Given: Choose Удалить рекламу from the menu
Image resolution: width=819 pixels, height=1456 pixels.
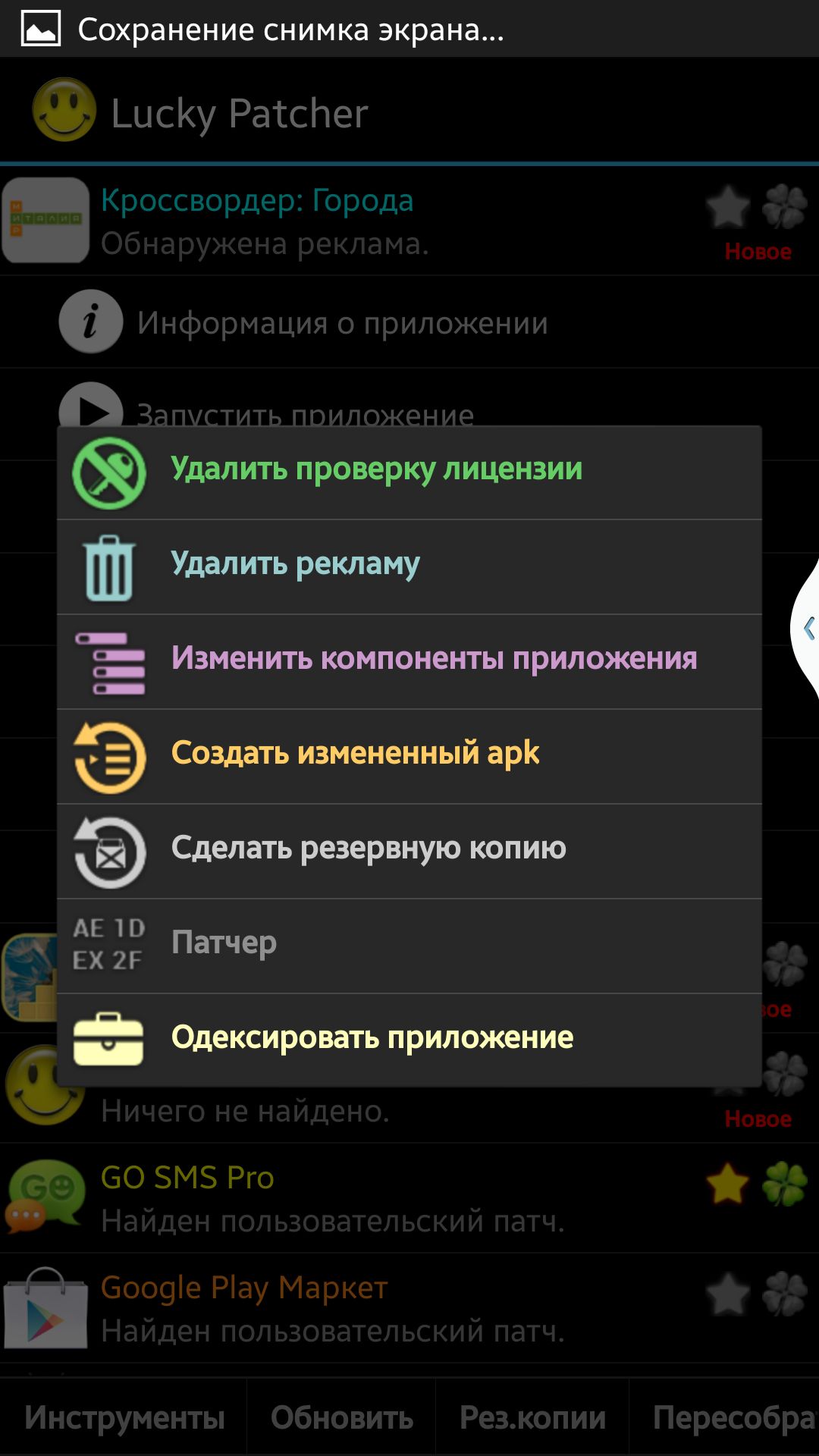Looking at the screenshot, I should [409, 567].
